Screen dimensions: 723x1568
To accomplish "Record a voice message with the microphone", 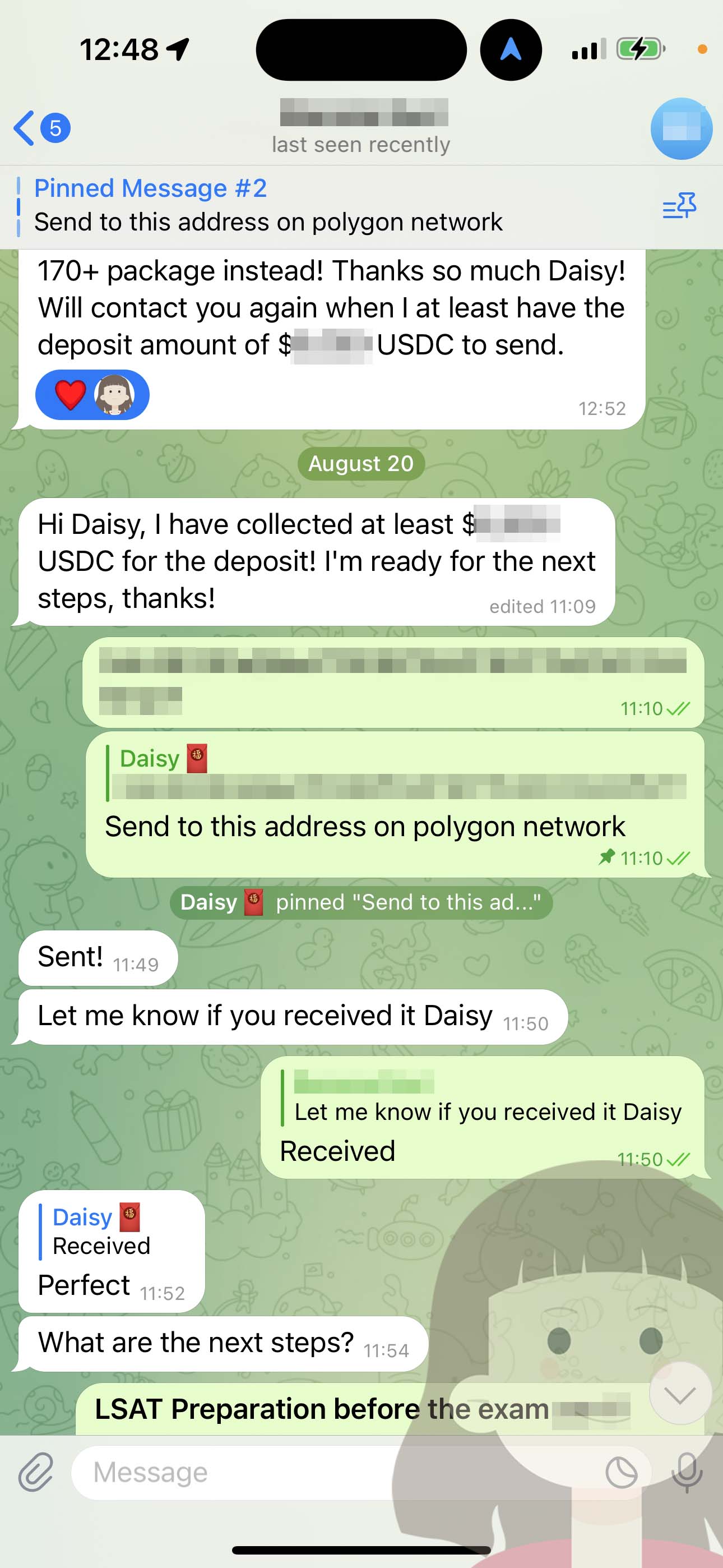I will [687, 1473].
